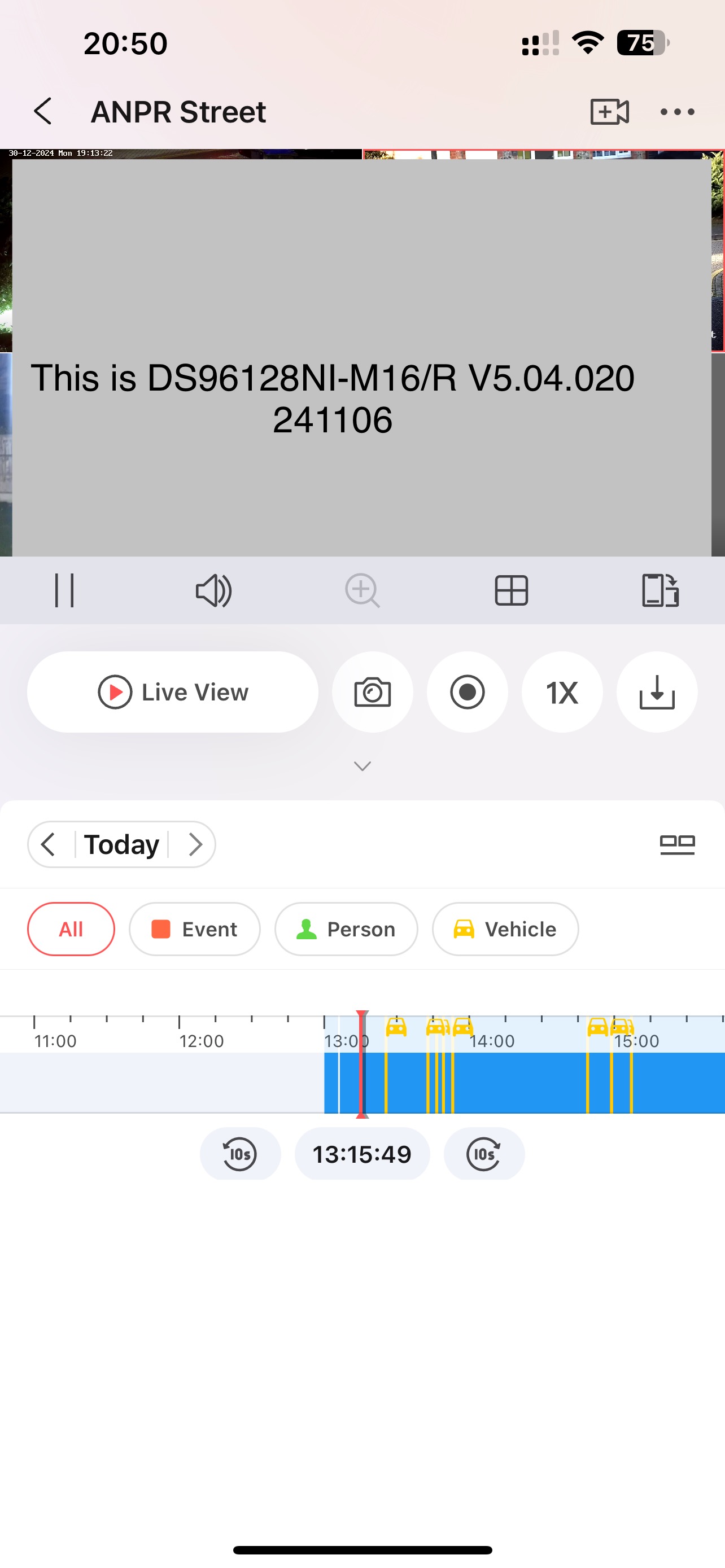Filter the timeline by Vehicle

(x=505, y=929)
